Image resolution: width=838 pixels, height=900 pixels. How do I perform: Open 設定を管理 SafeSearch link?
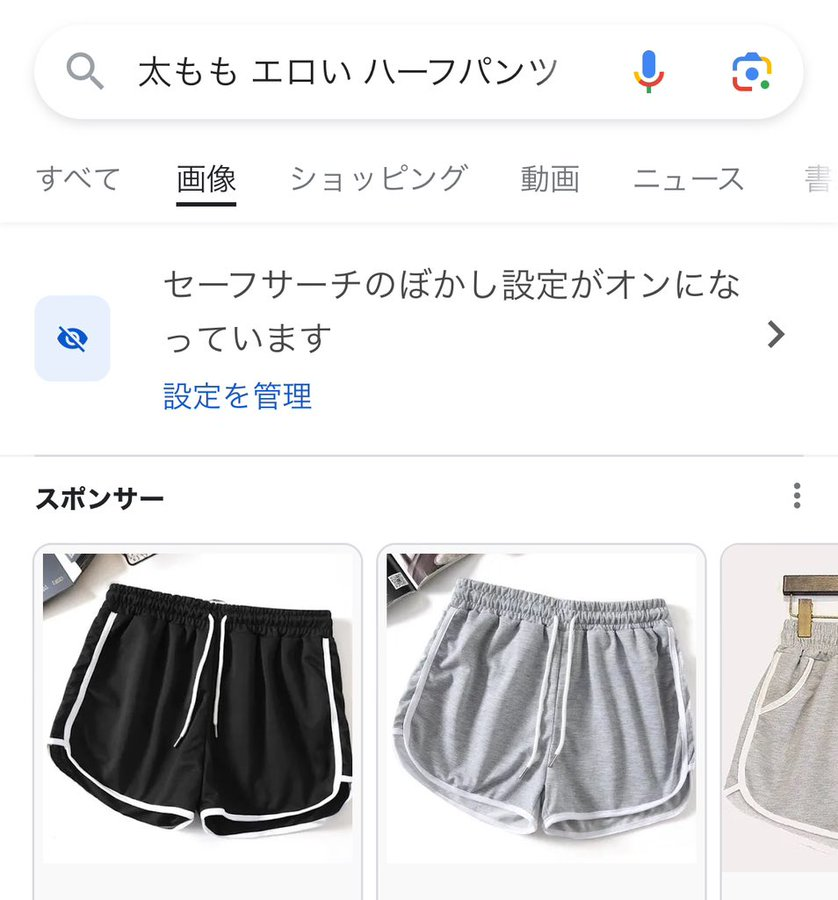point(238,397)
